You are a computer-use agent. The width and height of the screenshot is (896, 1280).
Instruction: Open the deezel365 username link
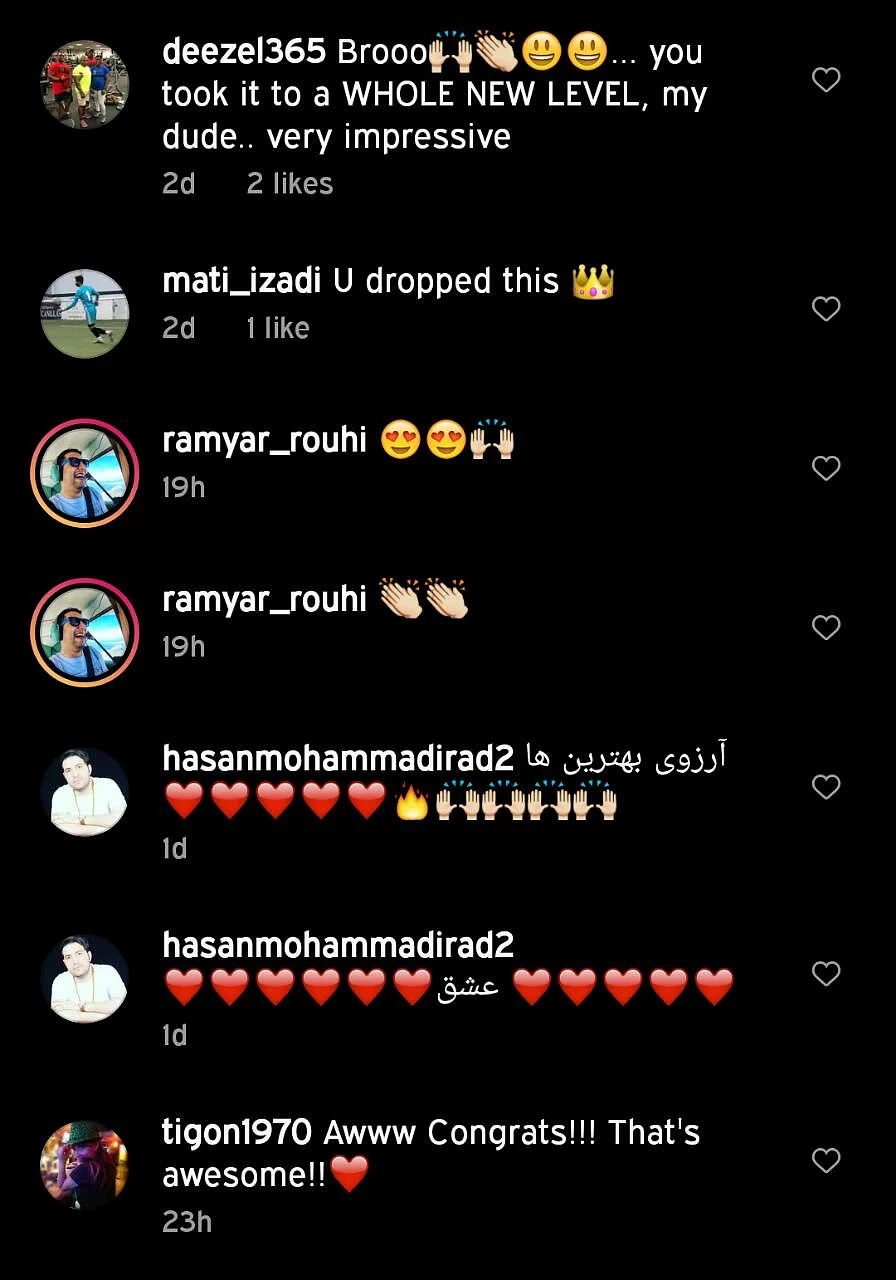244,53
